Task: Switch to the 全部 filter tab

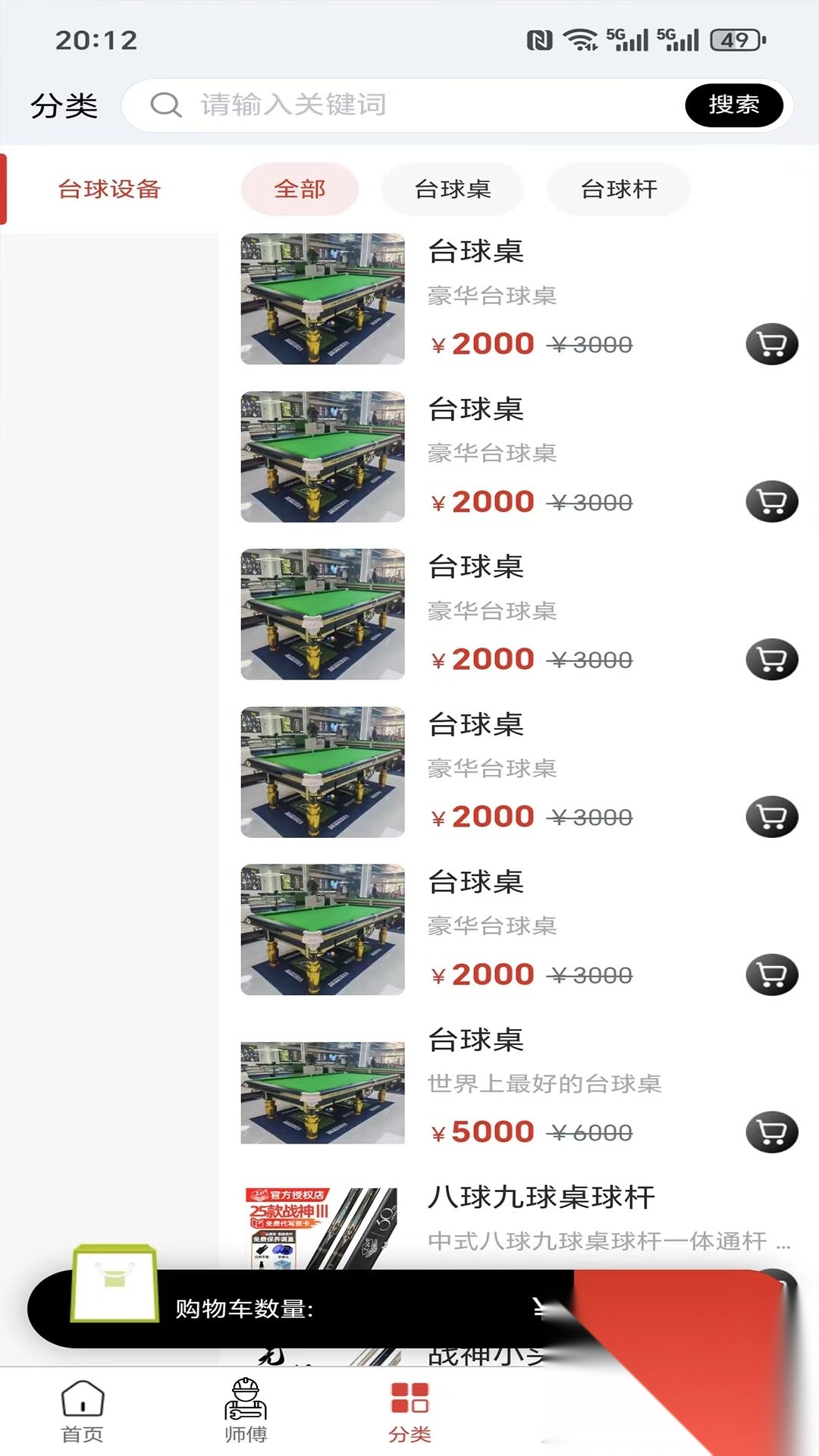Action: pyautogui.click(x=300, y=190)
